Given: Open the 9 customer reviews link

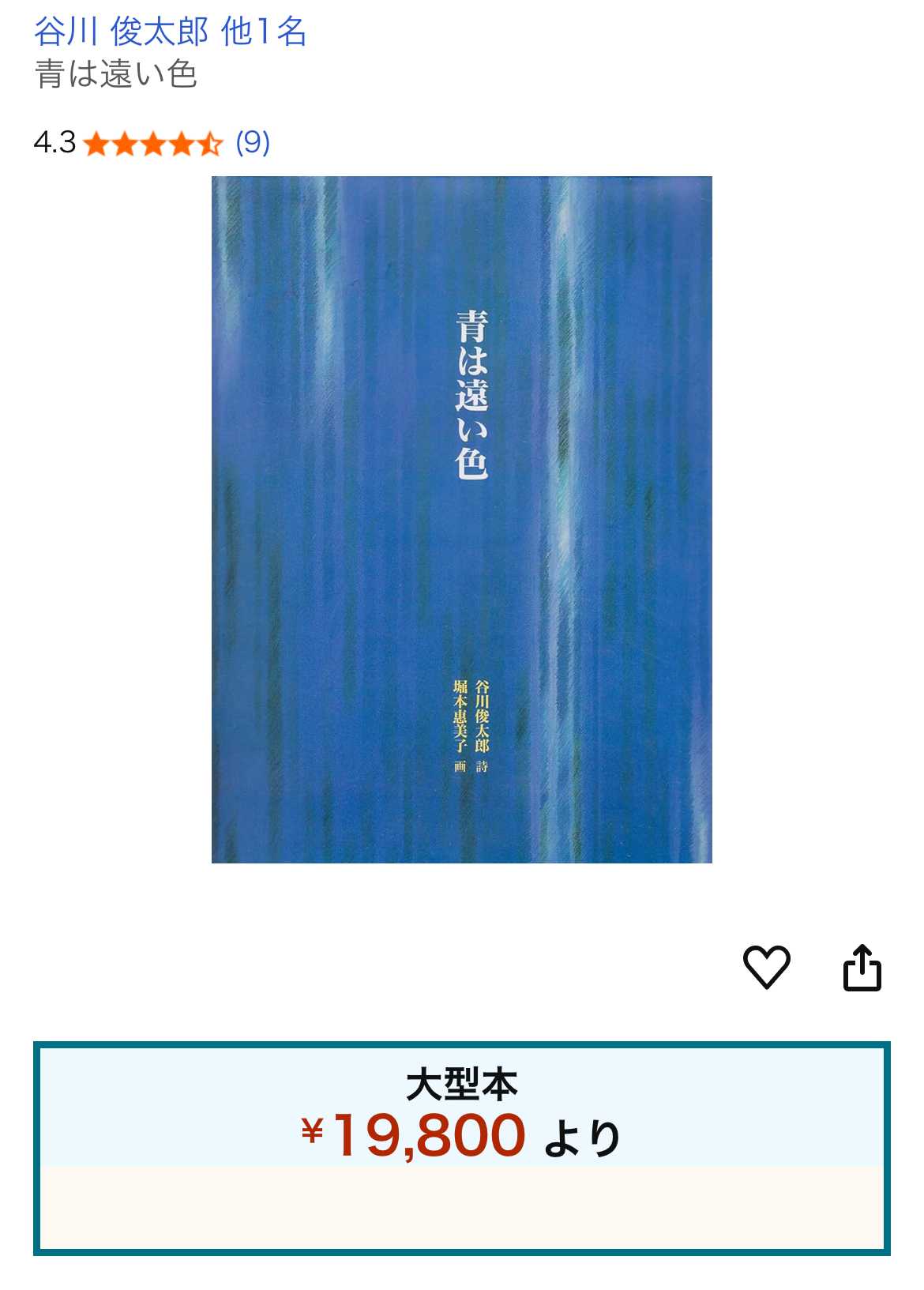Looking at the screenshot, I should 253,142.
